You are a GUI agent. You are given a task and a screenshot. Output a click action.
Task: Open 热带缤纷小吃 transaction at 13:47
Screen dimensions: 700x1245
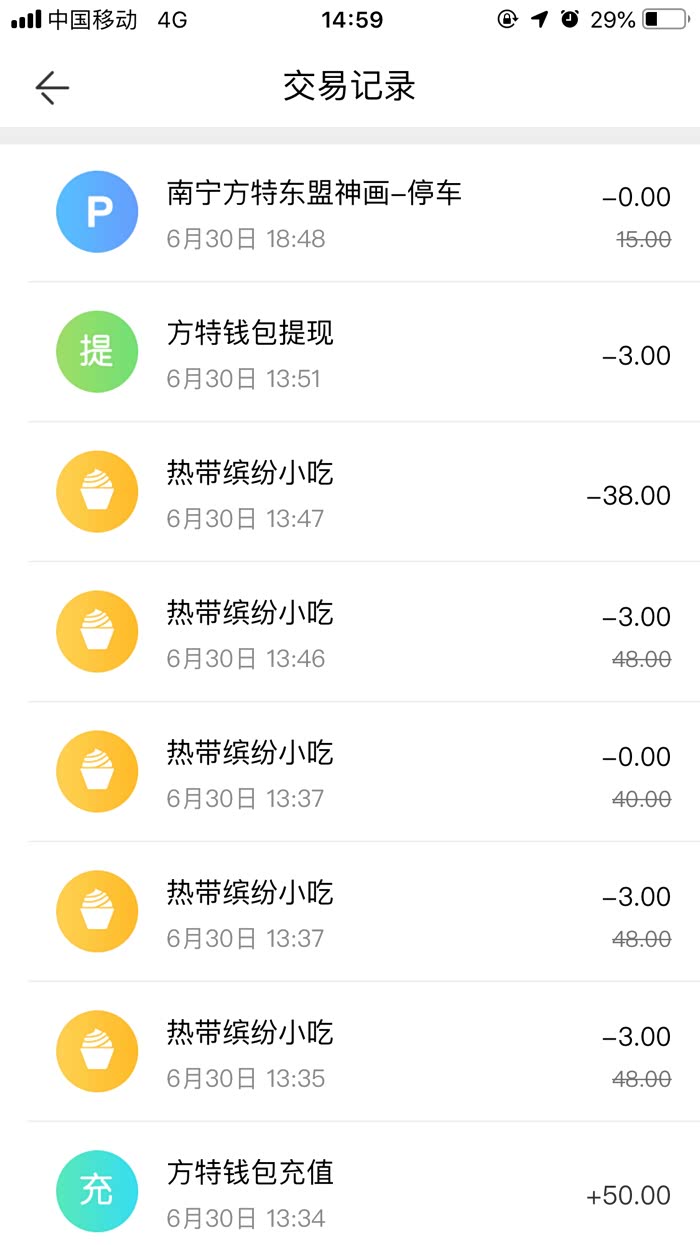(x=350, y=492)
